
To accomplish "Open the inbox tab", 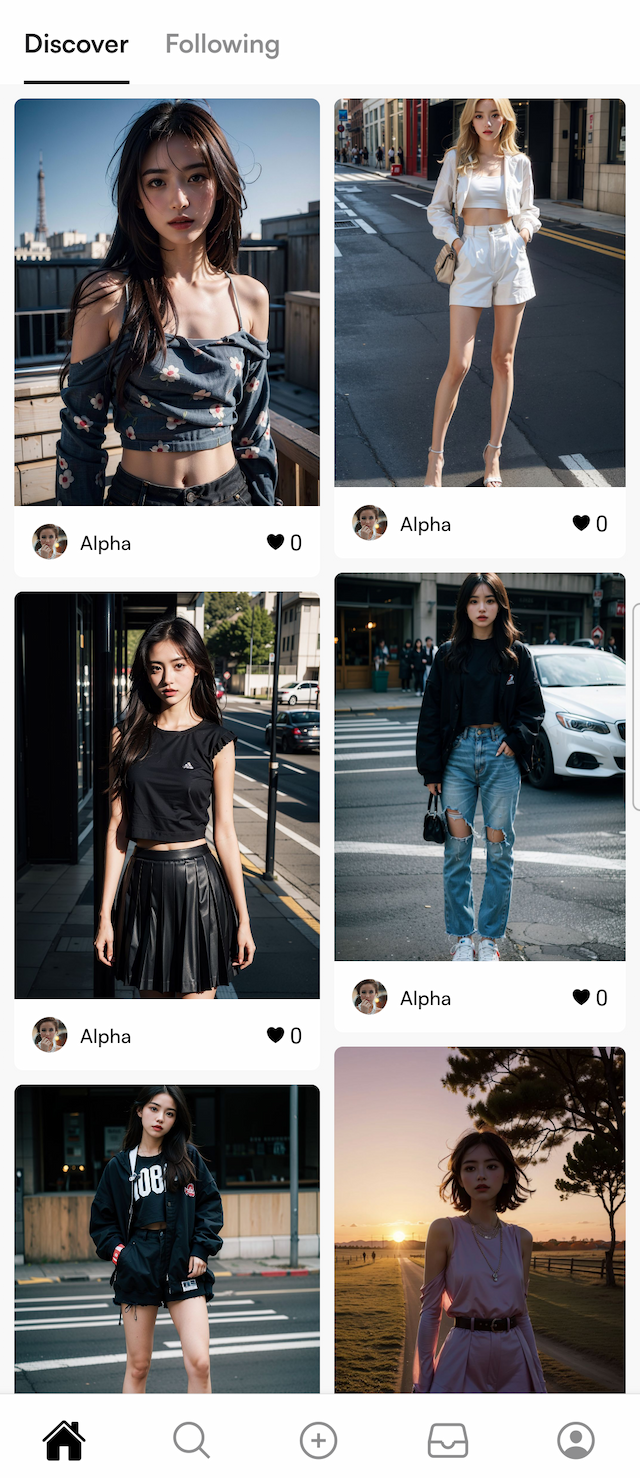I will pos(447,1440).
